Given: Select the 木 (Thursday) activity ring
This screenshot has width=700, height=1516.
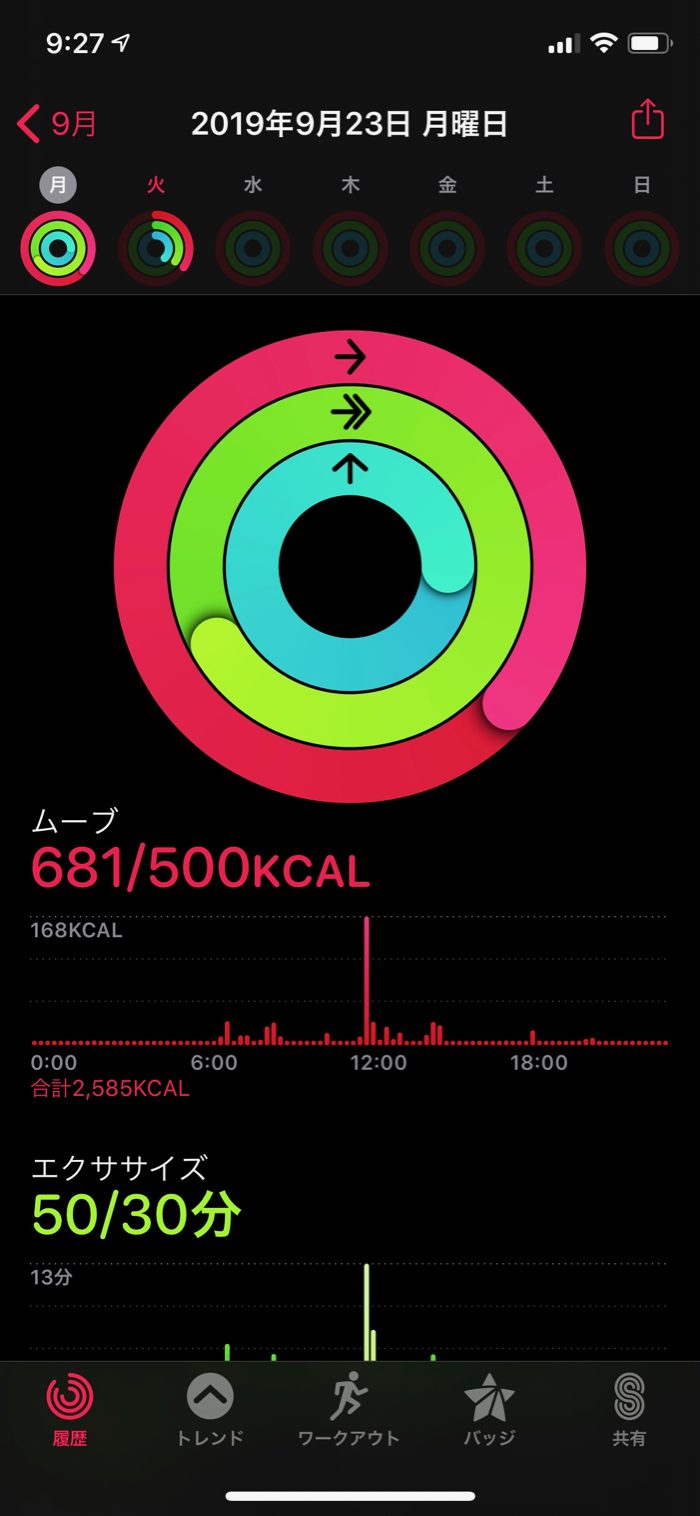Looking at the screenshot, I should click(x=350, y=247).
